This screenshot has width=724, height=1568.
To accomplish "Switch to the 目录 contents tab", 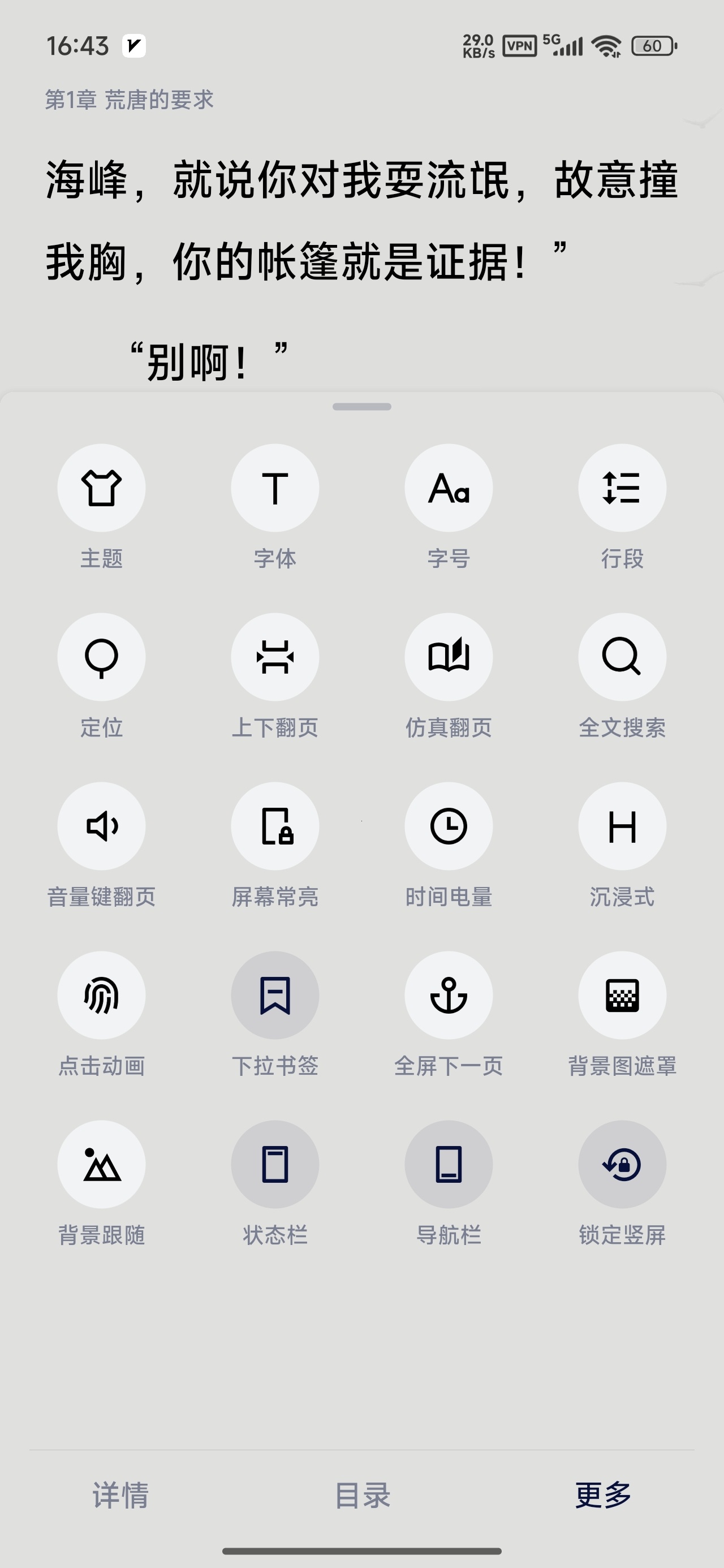I will tap(363, 1496).
